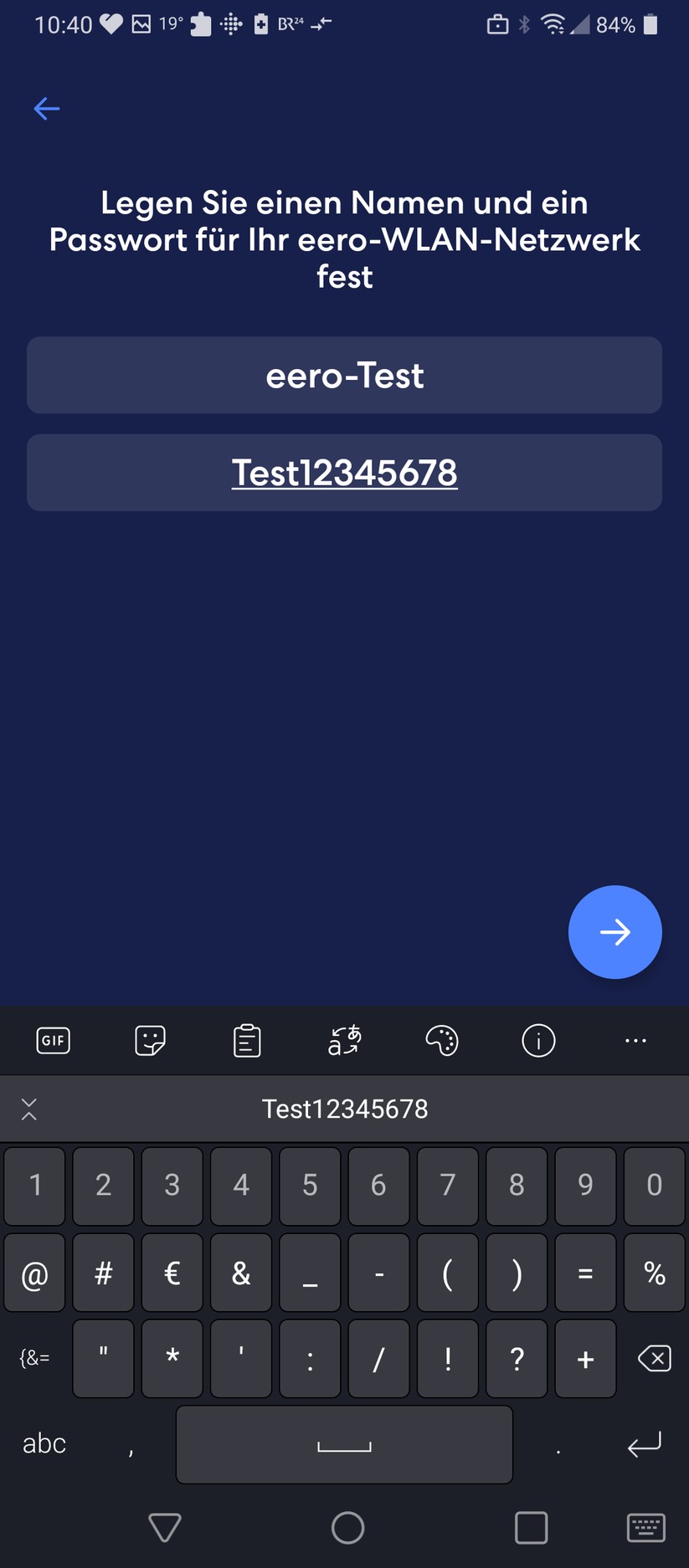Open the GIF panel on the keyboard toolbar

(53, 1040)
